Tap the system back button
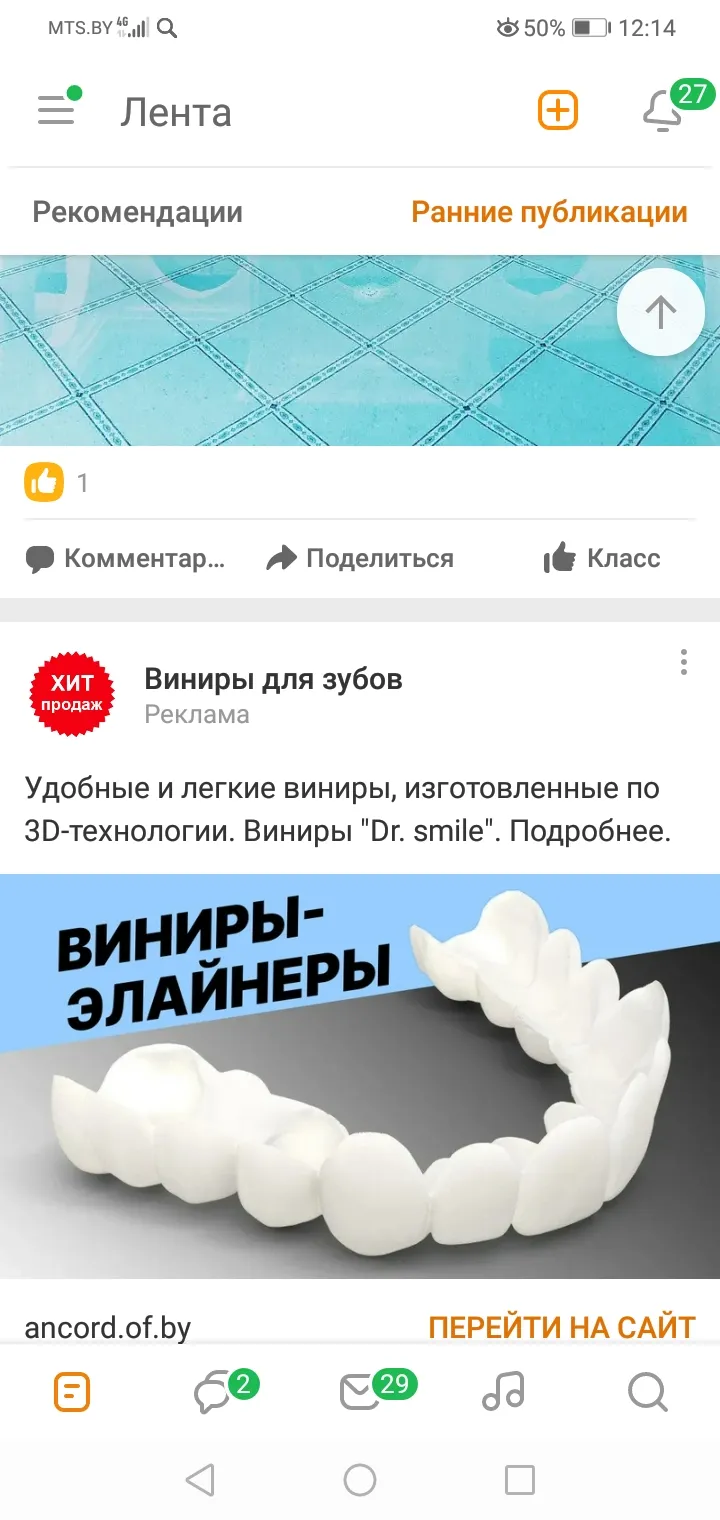Viewport: 720px width, 1520px height. pyautogui.click(x=200, y=1480)
